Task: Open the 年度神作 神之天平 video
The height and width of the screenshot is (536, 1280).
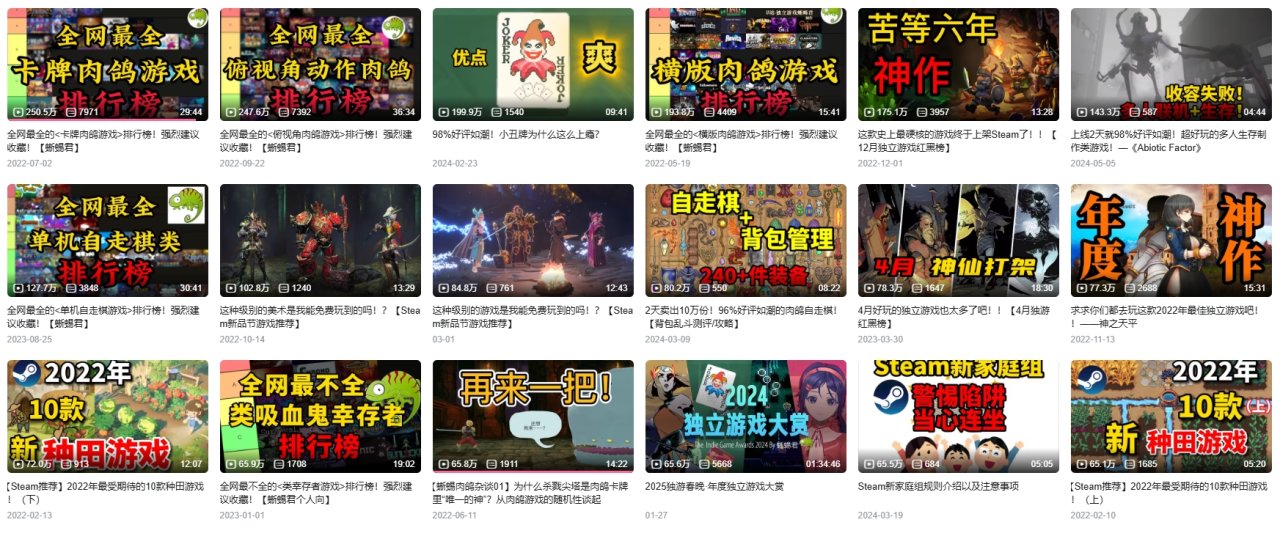Action: tap(1171, 240)
